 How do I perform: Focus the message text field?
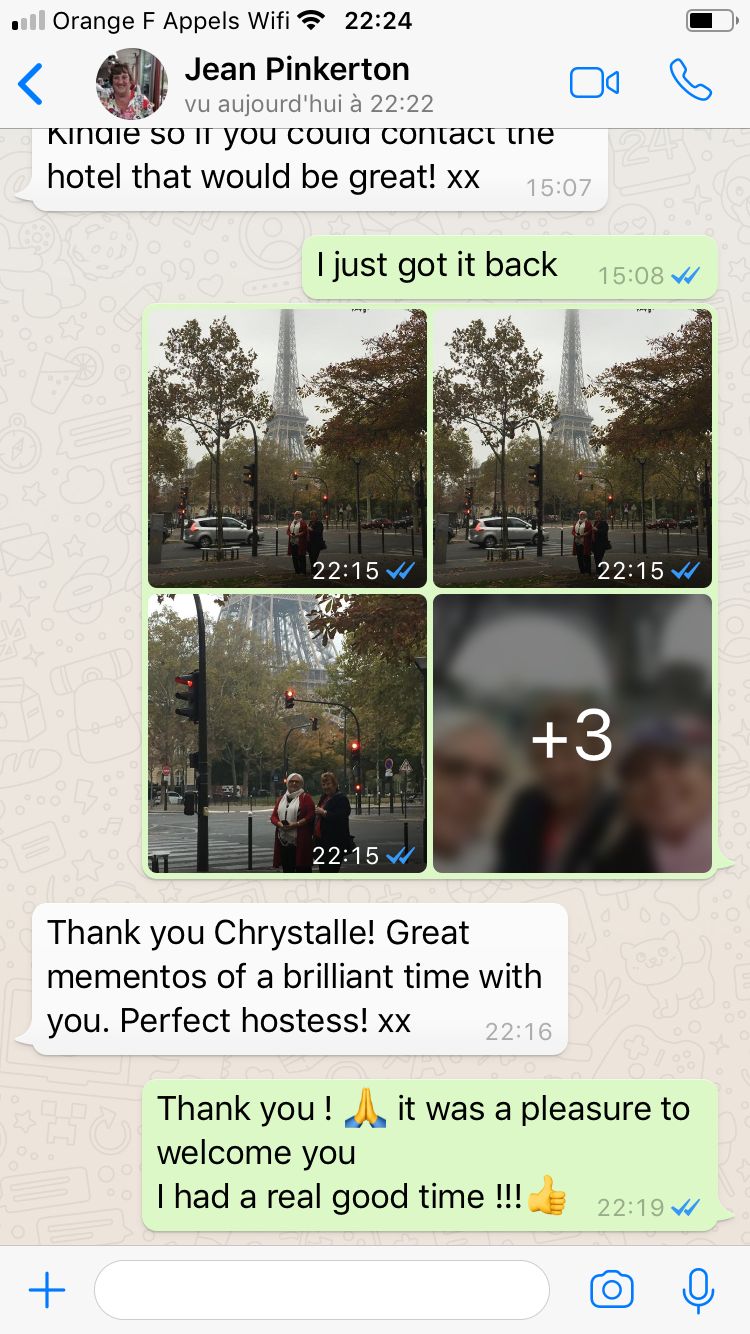321,1290
